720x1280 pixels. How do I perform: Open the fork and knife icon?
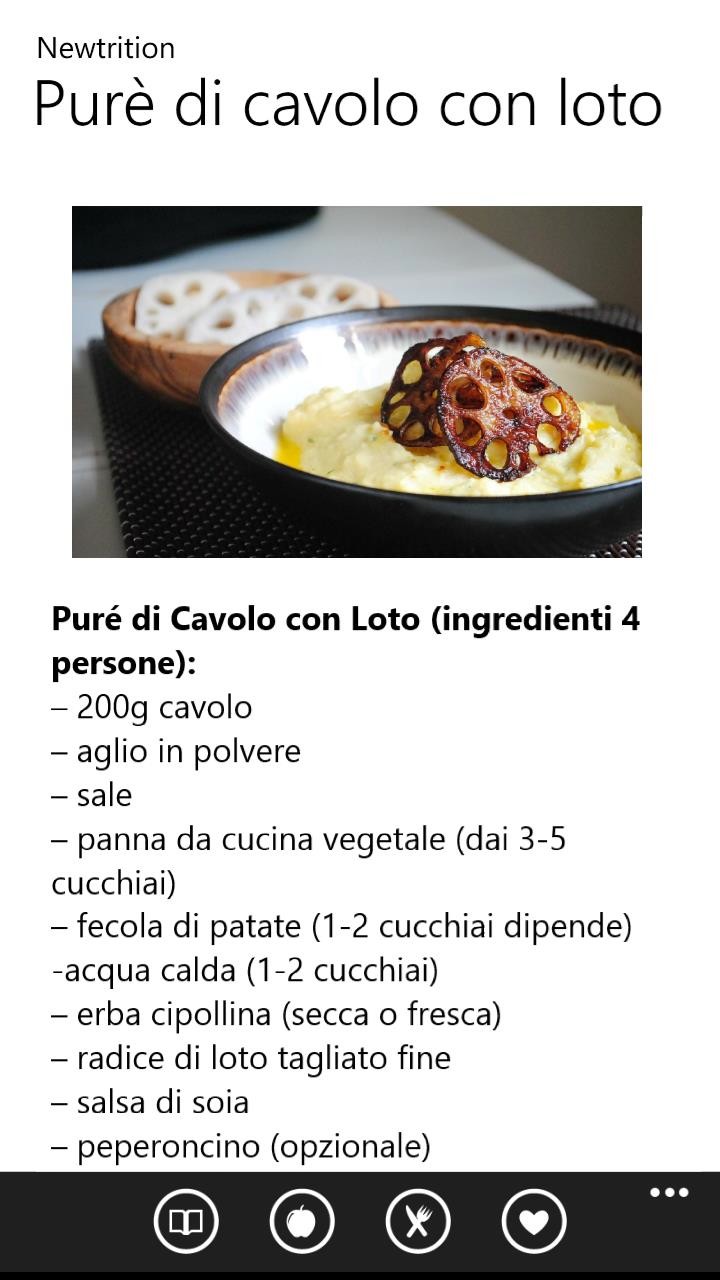[418, 1221]
